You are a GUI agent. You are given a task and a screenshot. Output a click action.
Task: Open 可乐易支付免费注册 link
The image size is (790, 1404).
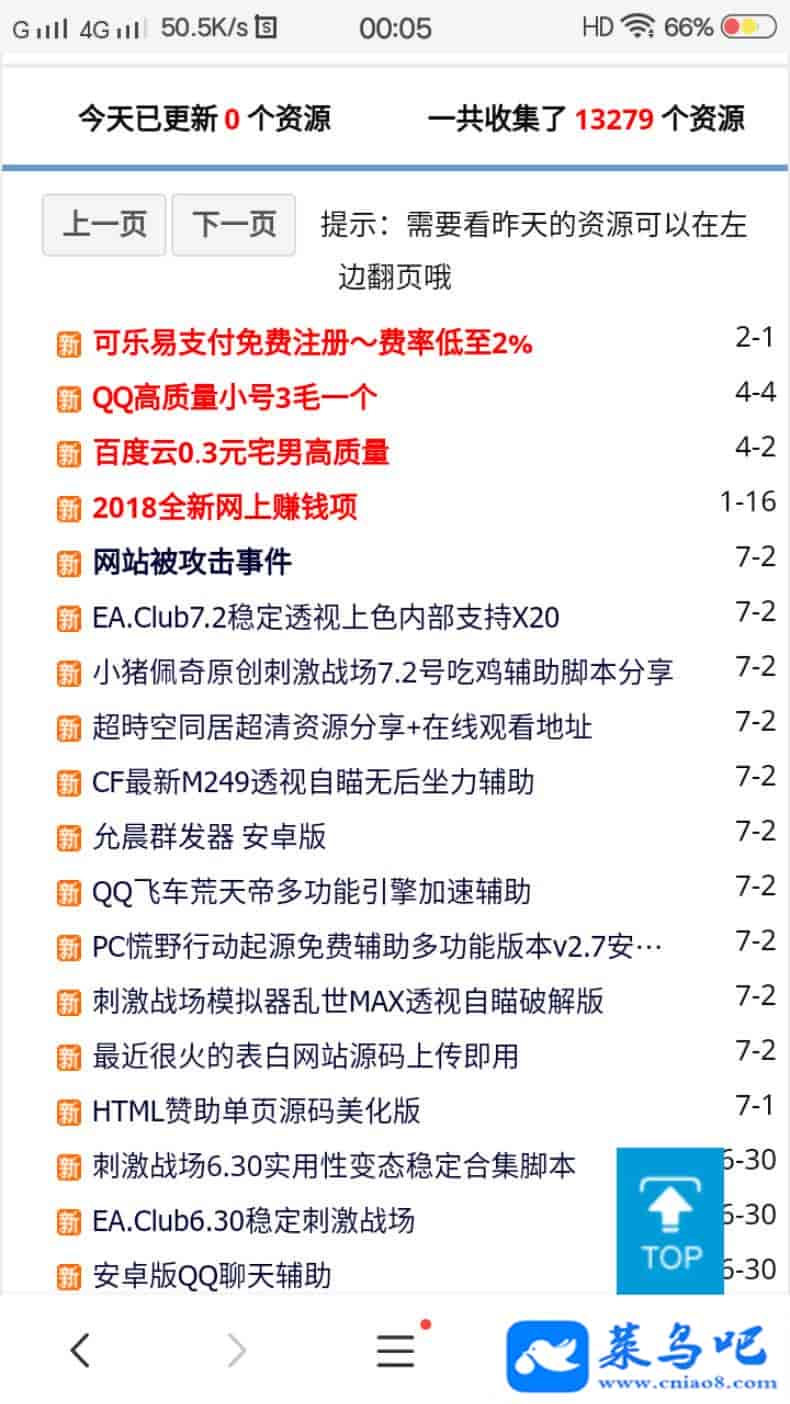pyautogui.click(x=312, y=344)
